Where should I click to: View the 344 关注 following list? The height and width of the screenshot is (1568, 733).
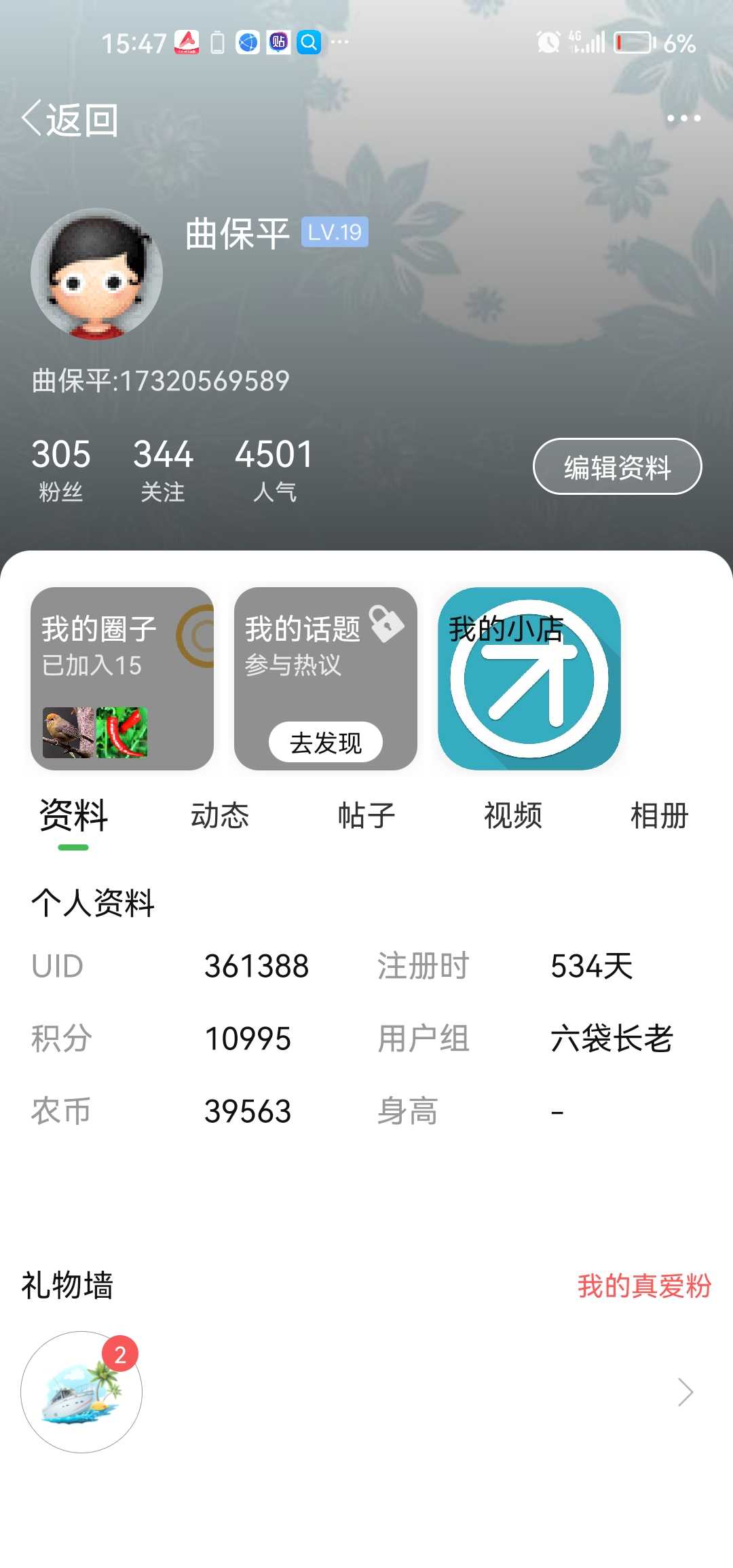163,470
